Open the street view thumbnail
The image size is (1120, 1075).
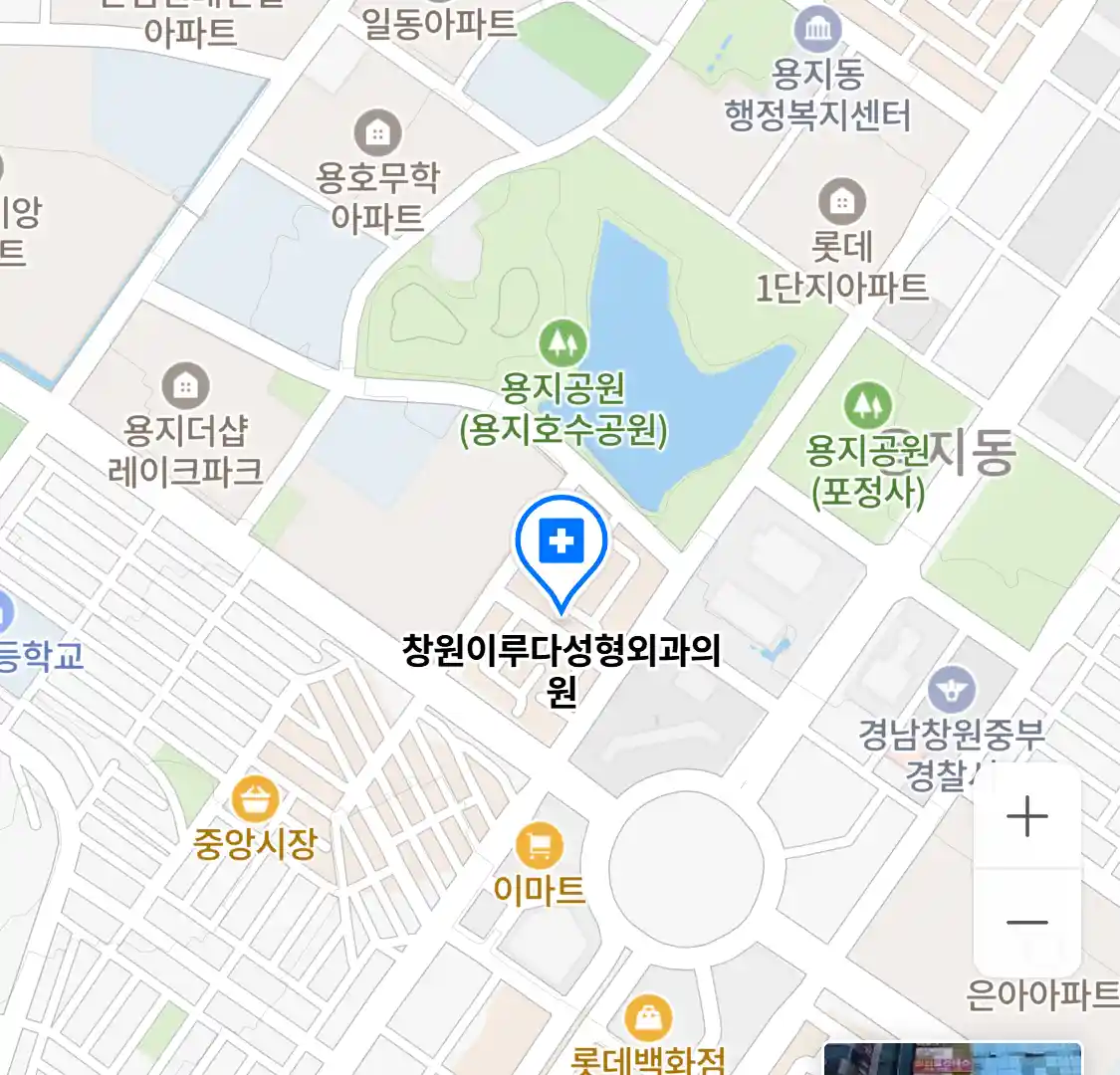coord(952,1059)
